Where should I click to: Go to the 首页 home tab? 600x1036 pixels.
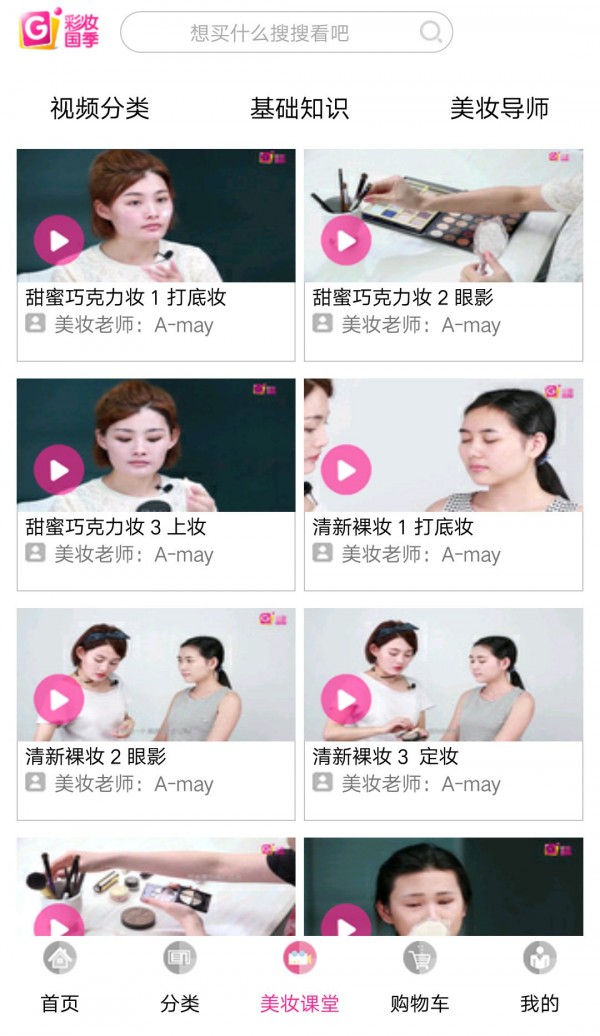click(x=60, y=977)
